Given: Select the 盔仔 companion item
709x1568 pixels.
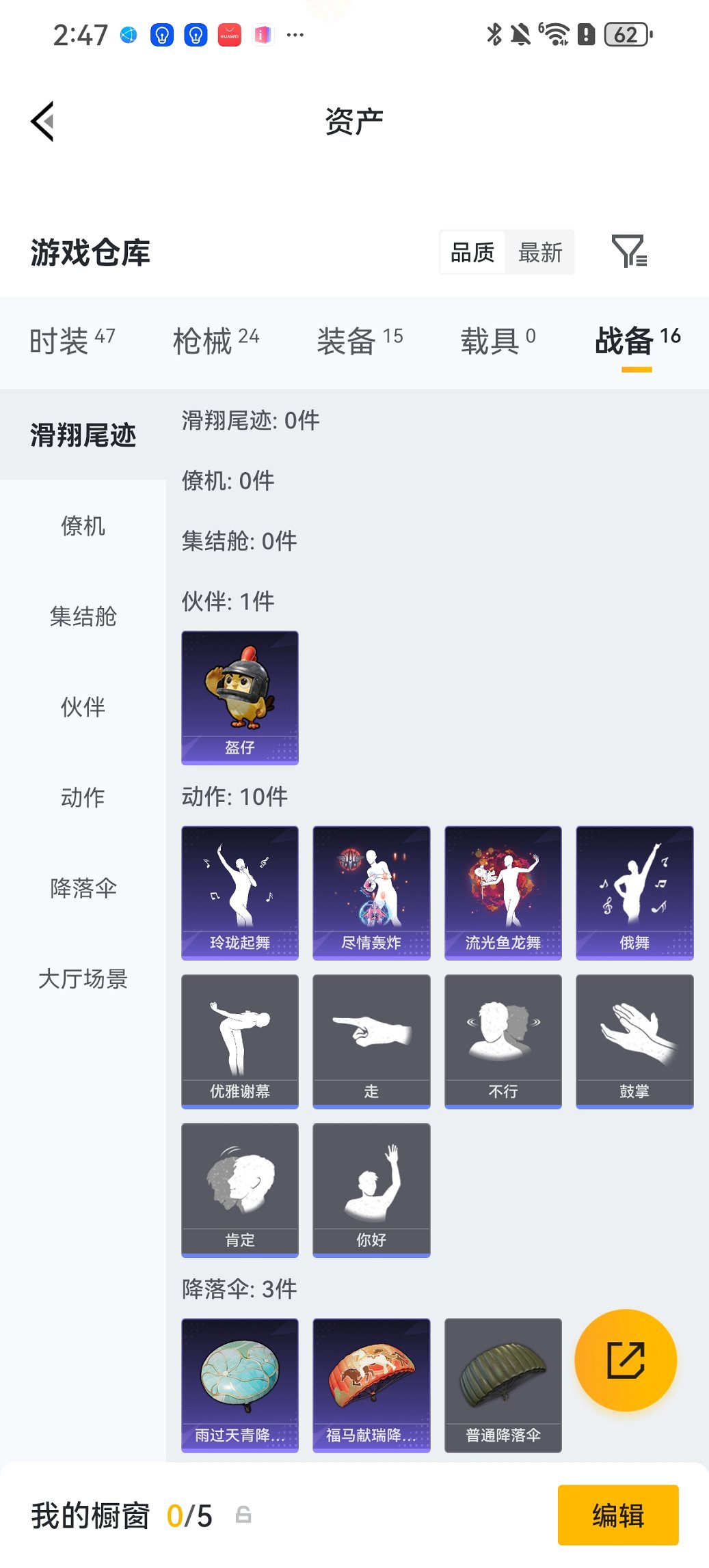Looking at the screenshot, I should tap(240, 697).
